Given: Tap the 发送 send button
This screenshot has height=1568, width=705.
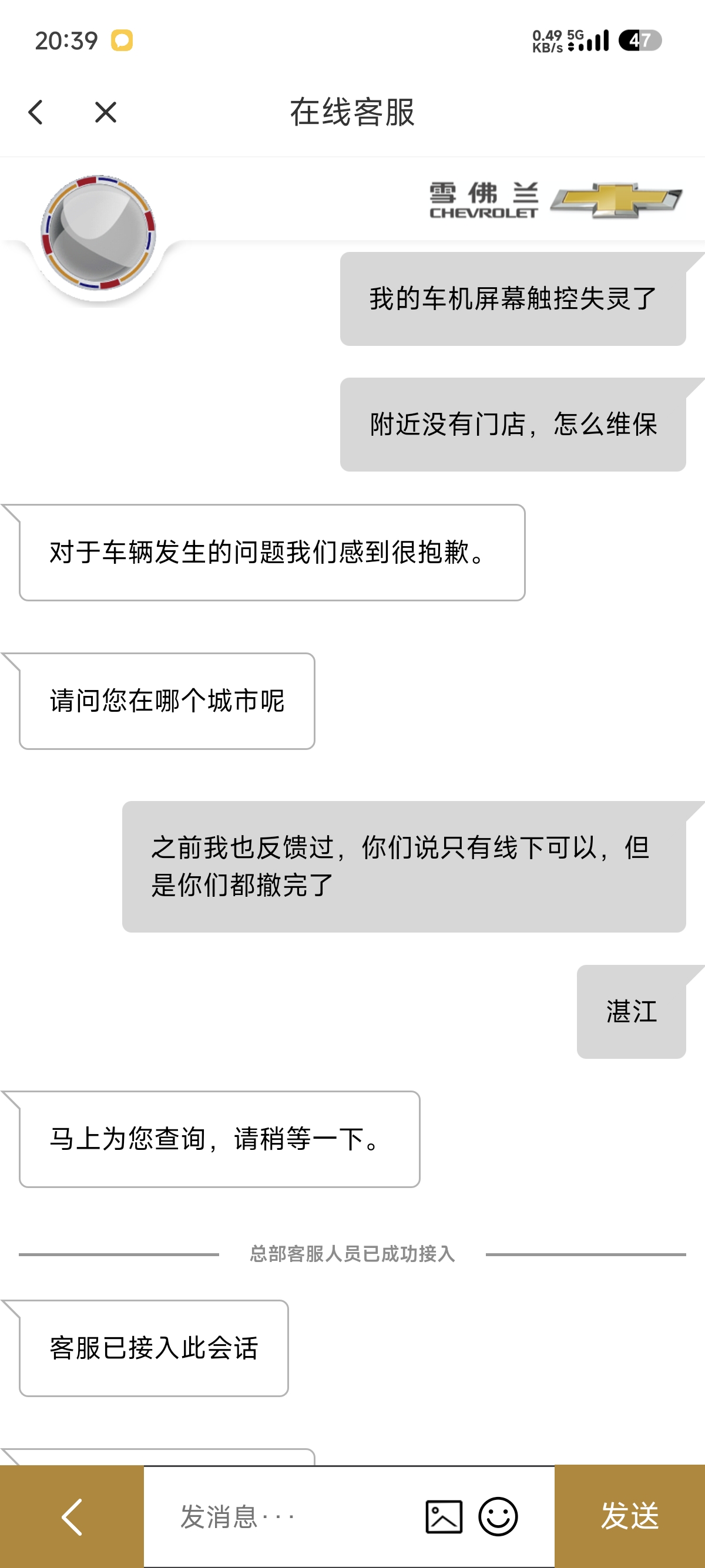Looking at the screenshot, I should (630, 1516).
